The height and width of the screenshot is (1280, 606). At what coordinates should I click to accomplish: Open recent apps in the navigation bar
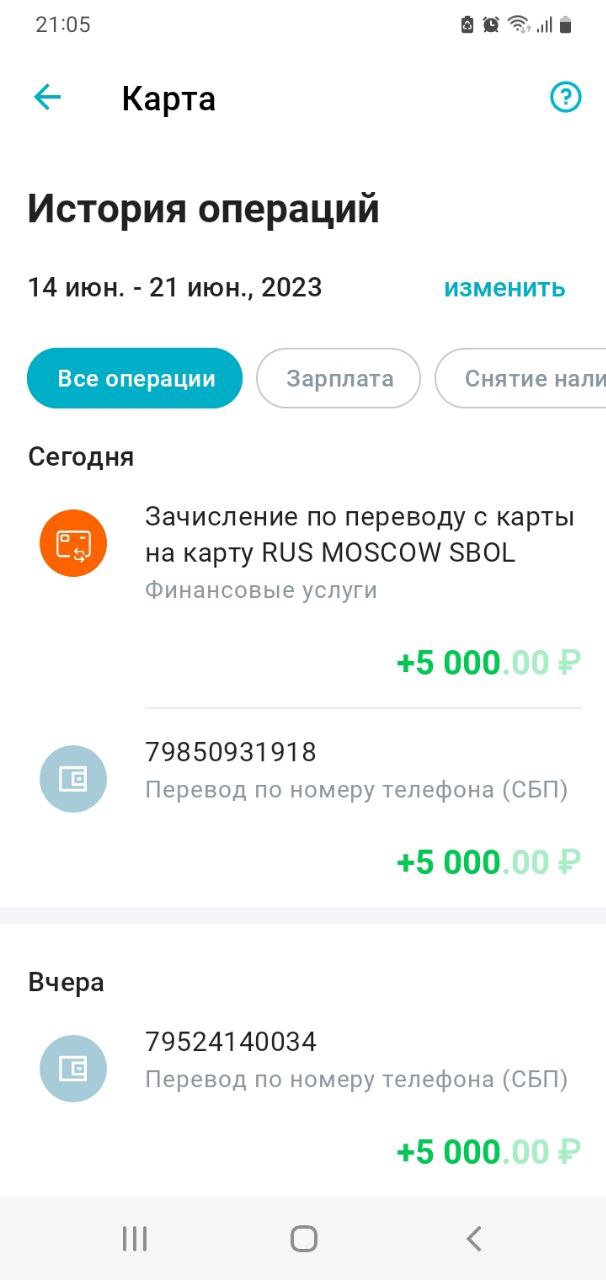tap(134, 1239)
